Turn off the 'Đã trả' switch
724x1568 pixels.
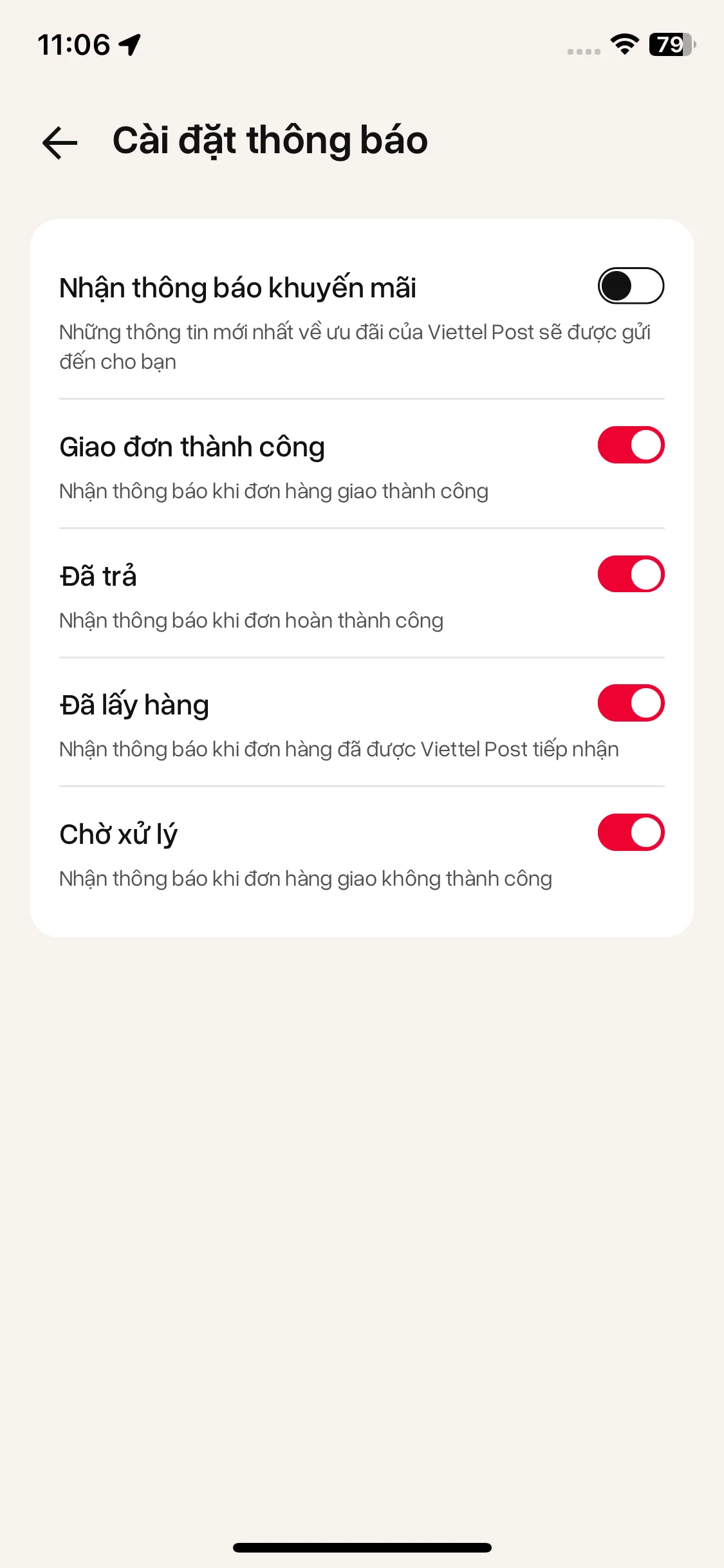631,574
